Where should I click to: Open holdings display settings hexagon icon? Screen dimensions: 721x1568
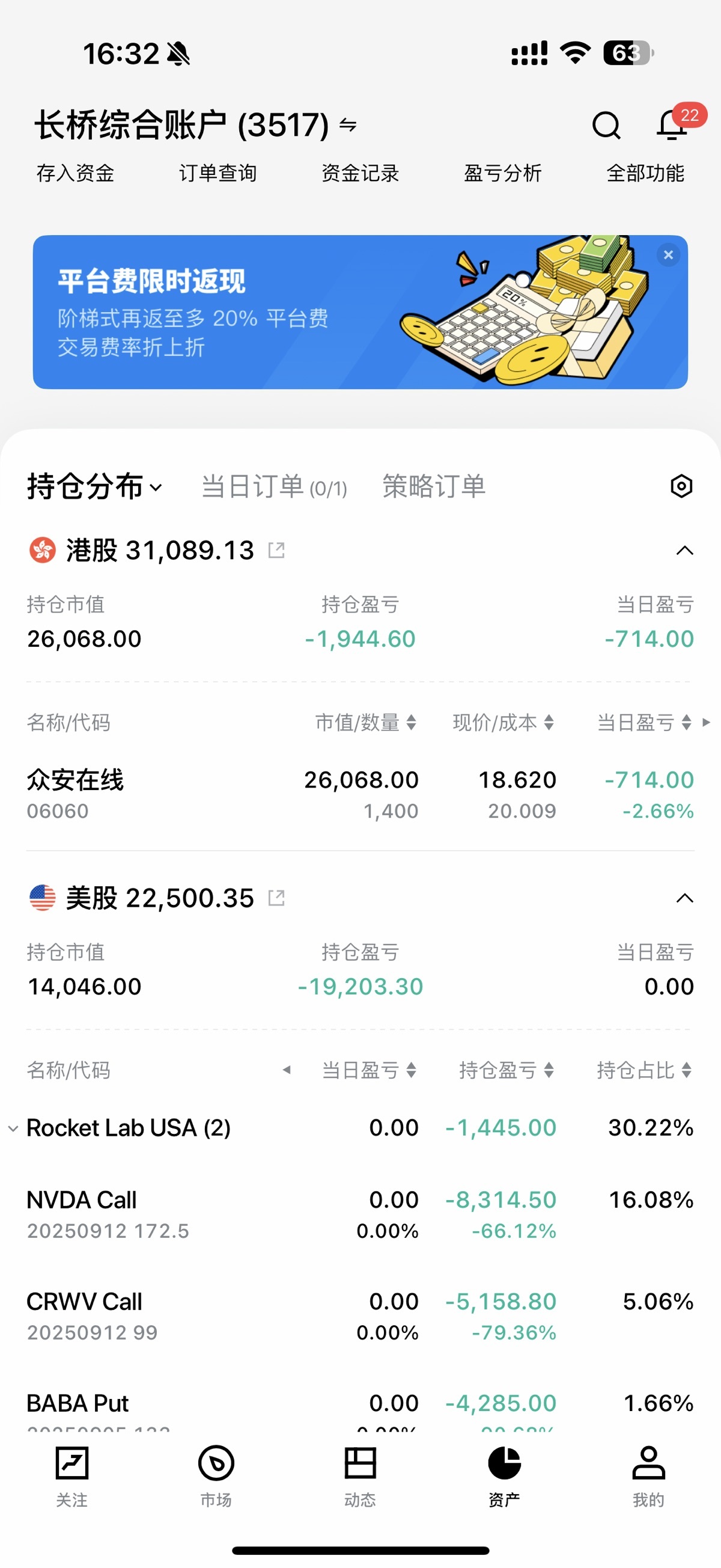[681, 486]
